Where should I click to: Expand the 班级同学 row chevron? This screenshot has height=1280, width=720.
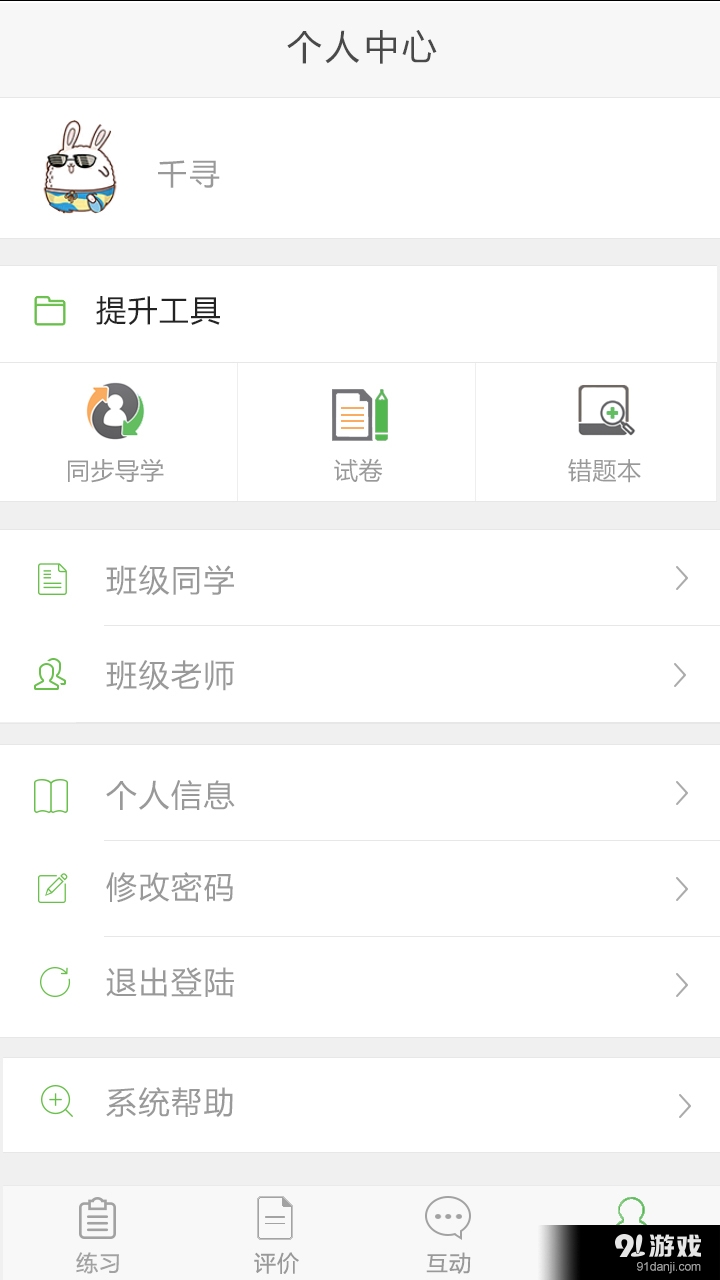pyautogui.click(x=683, y=578)
